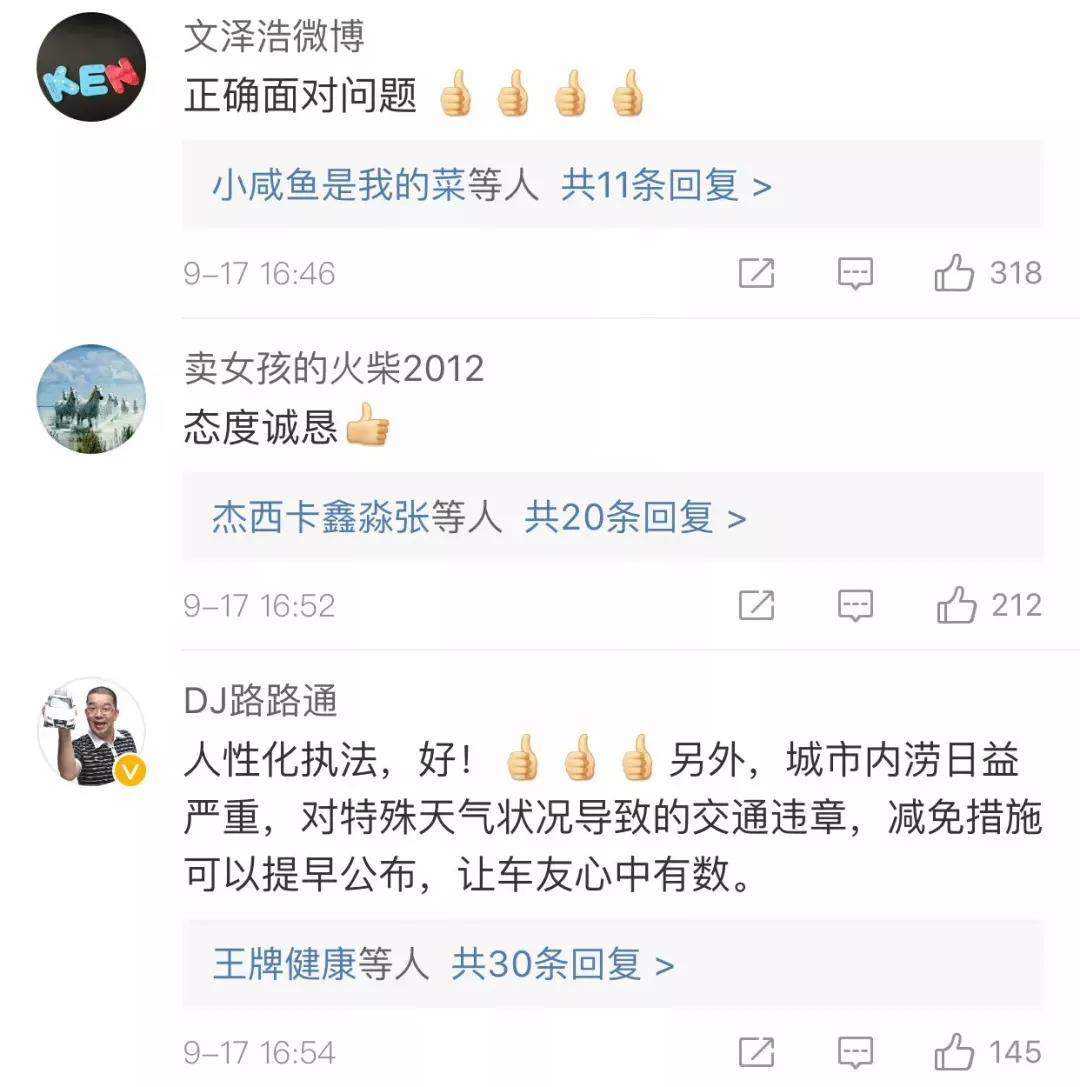The image size is (1080, 1087).
Task: Open 文泽浩微博's profile avatar
Action: coord(91,67)
